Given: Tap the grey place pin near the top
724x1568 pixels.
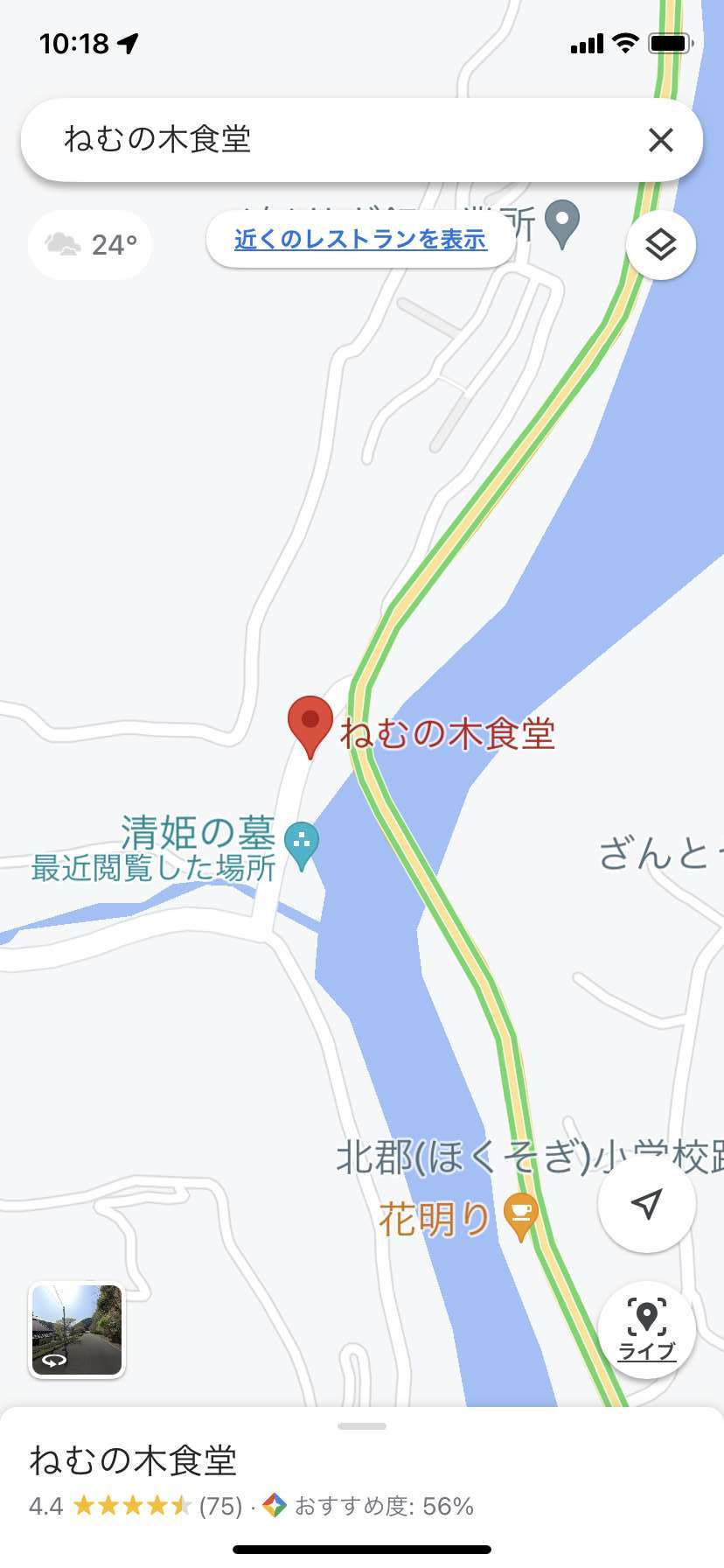Looking at the screenshot, I should [562, 225].
